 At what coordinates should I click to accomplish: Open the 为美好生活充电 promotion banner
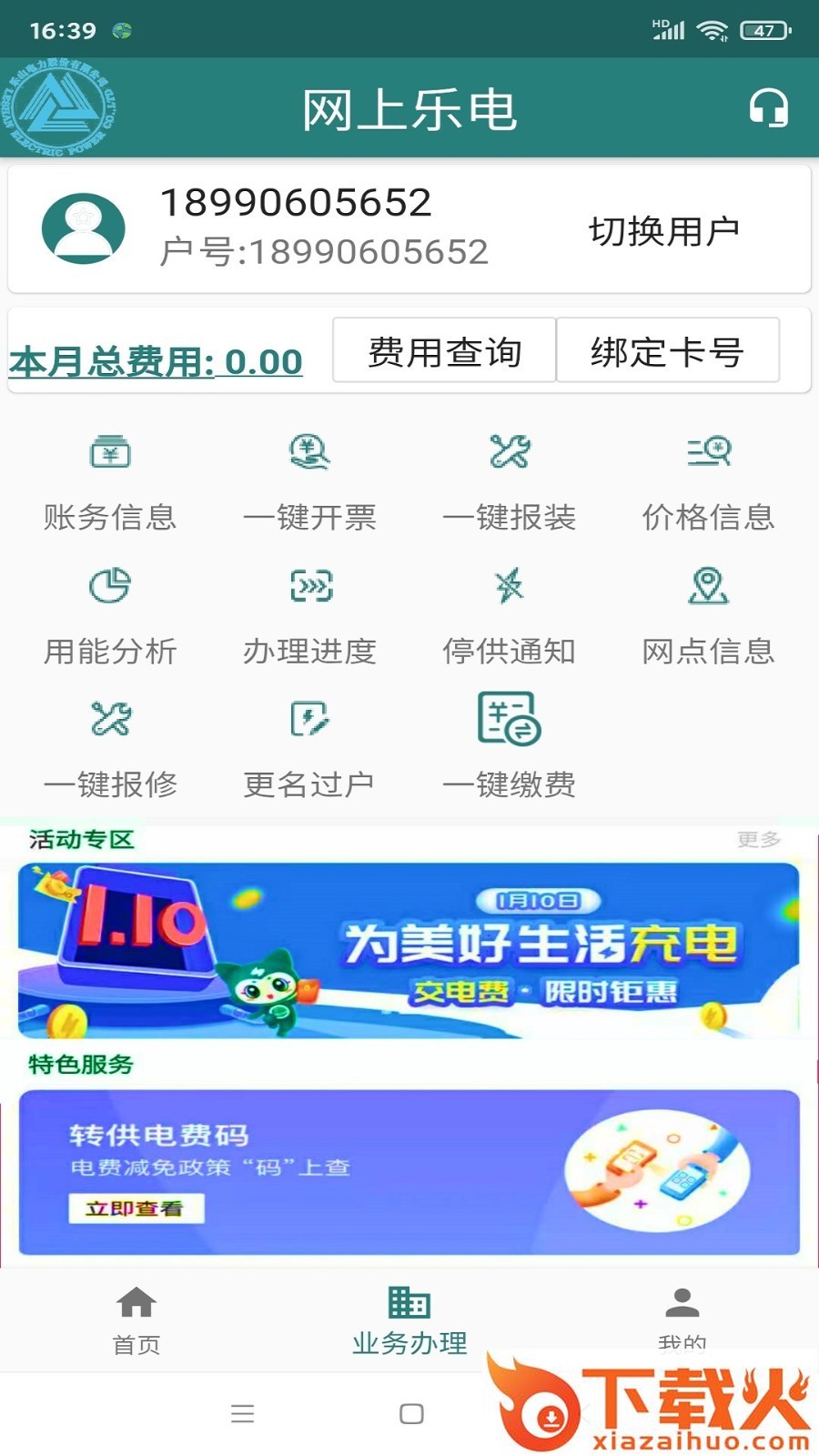[x=409, y=950]
